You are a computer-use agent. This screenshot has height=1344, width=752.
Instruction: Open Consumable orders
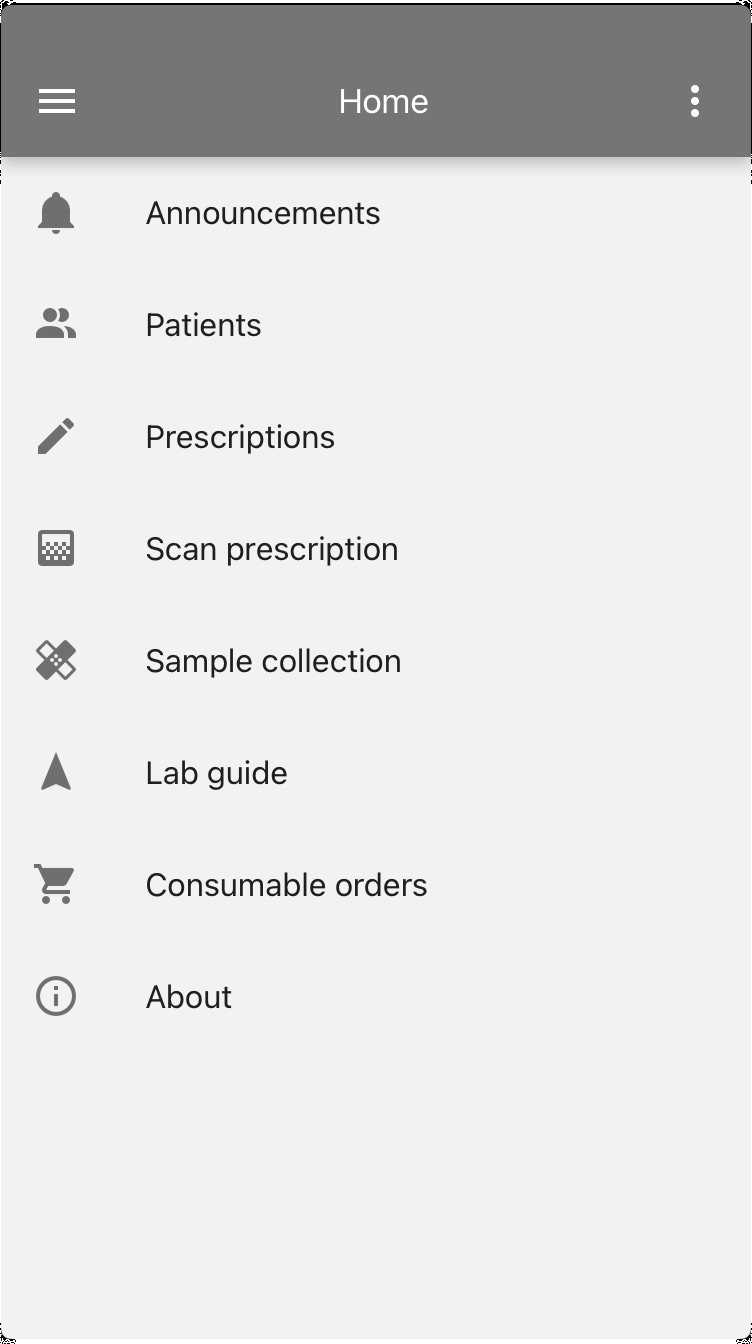click(x=376, y=885)
